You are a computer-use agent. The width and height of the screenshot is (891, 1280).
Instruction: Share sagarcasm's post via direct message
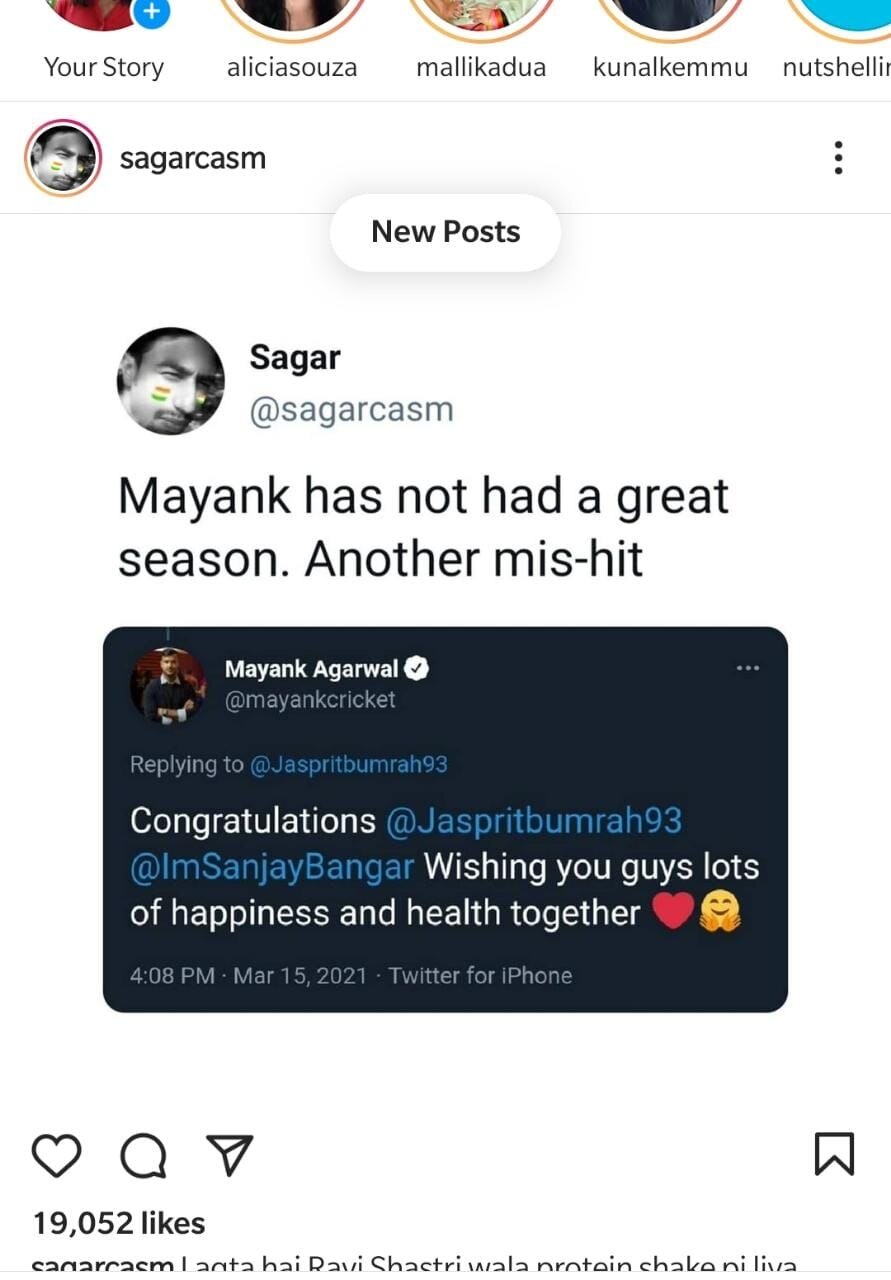pos(229,1156)
